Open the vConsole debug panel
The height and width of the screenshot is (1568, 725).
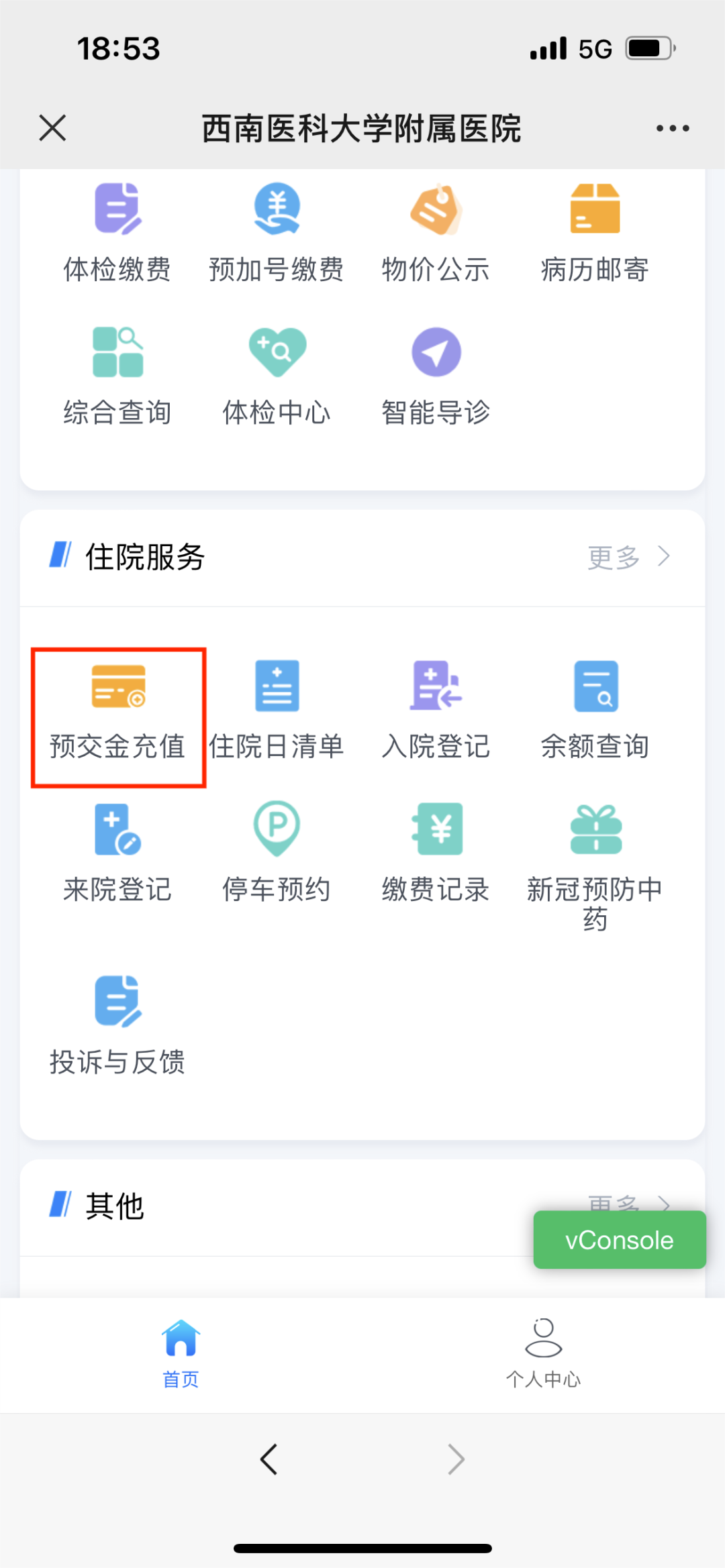(x=619, y=1240)
